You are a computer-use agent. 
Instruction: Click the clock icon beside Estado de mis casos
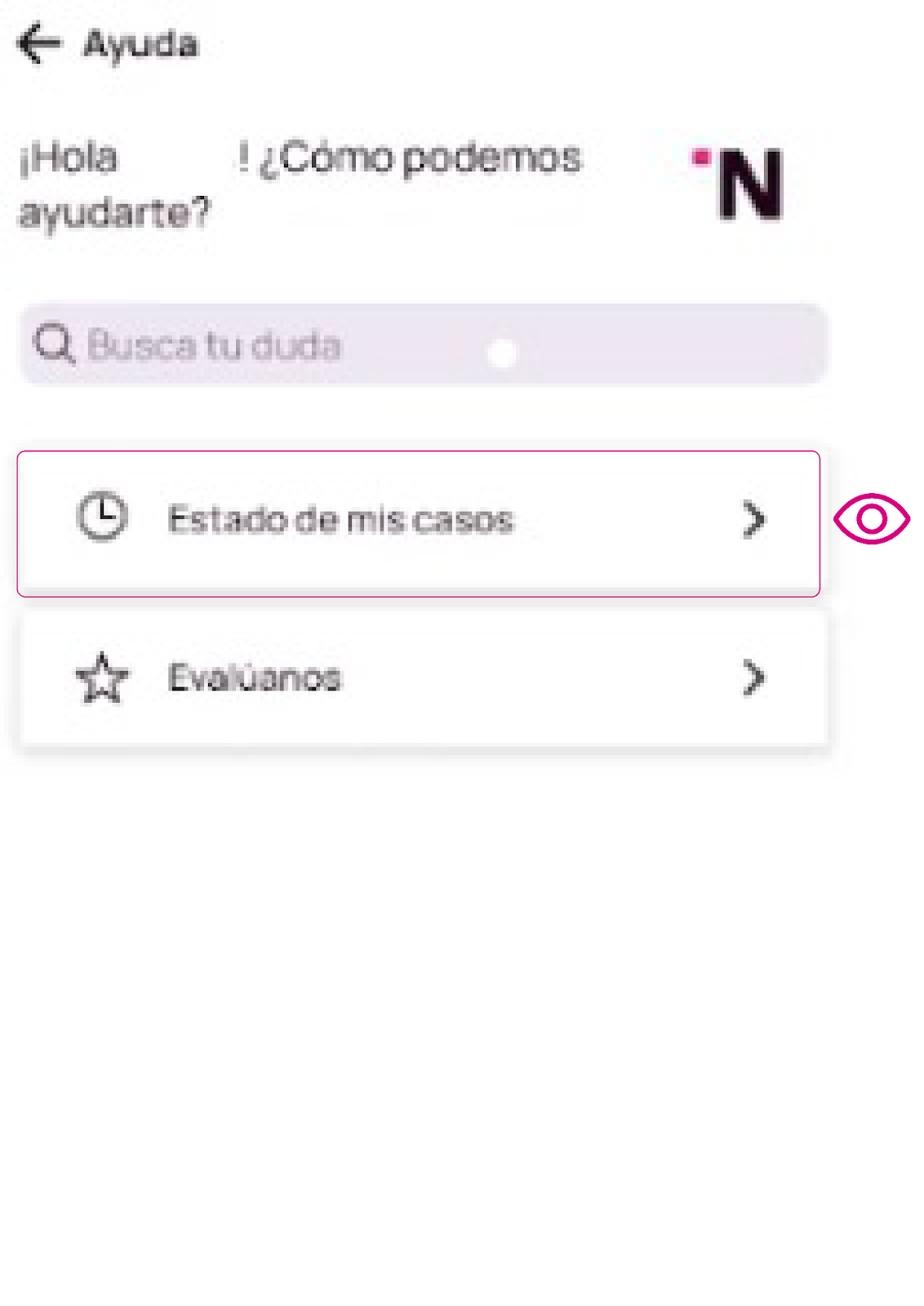[101, 518]
